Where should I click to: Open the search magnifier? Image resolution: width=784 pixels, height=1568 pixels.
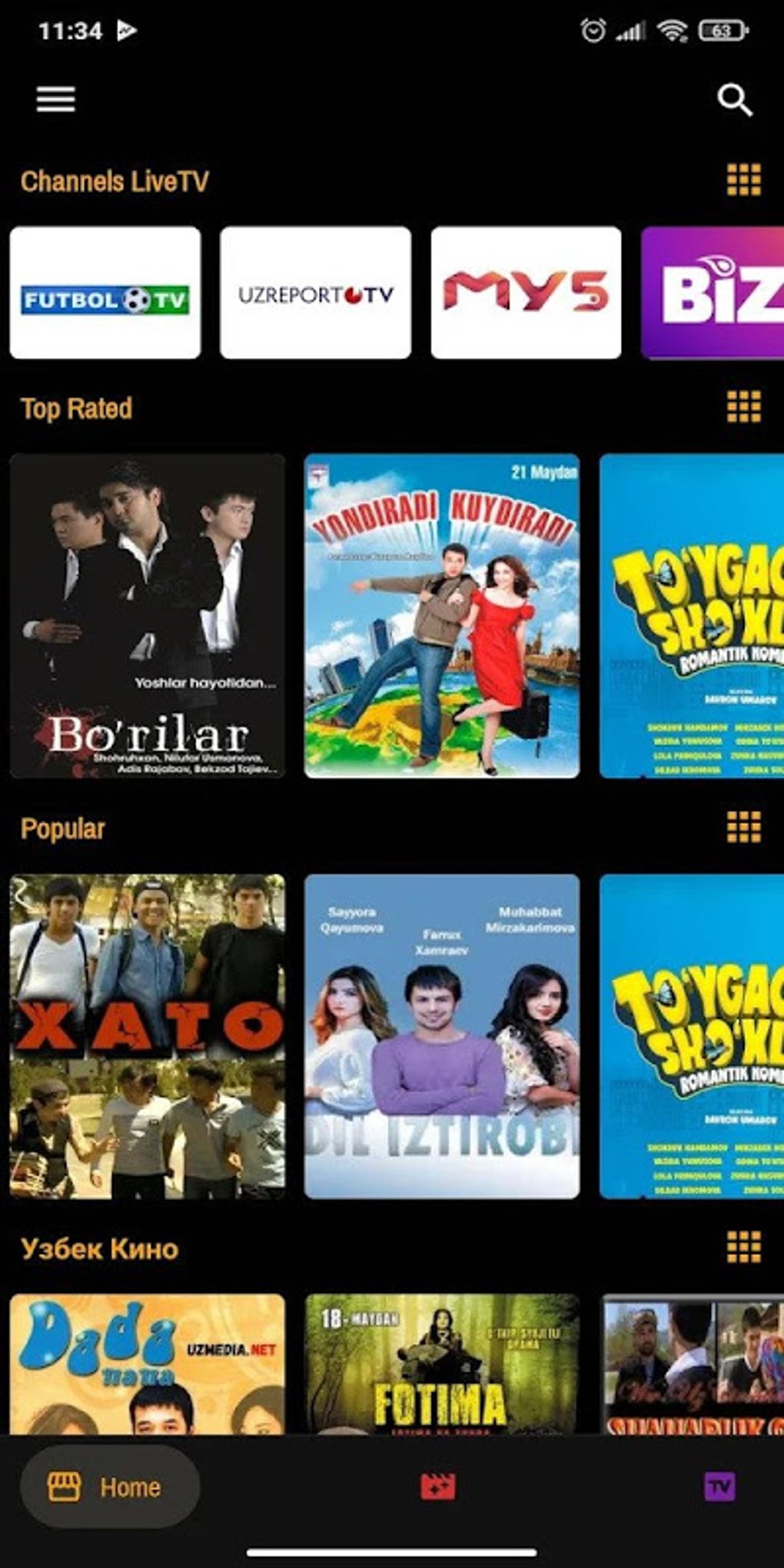(734, 100)
